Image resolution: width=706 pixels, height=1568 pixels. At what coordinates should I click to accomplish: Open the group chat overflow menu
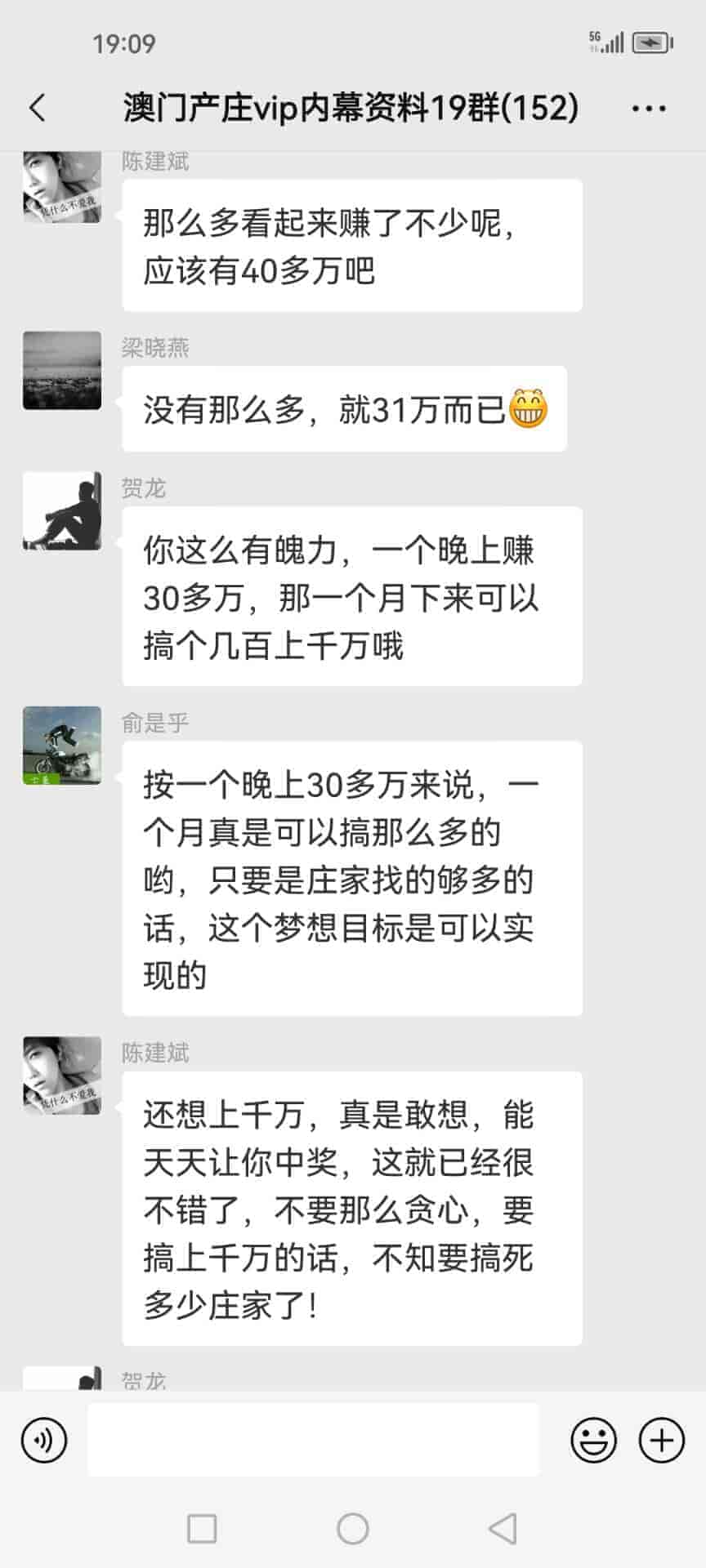649,108
